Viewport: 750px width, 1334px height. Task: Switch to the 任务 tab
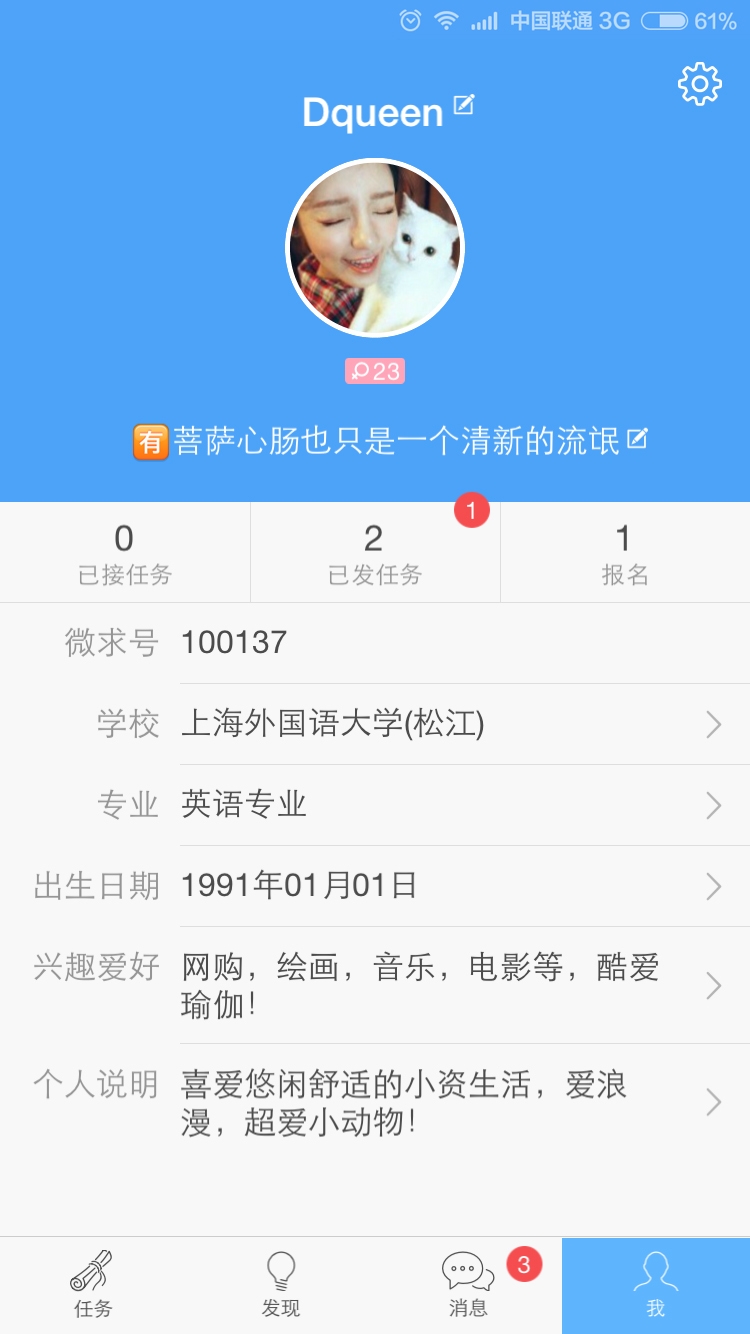[93, 1285]
